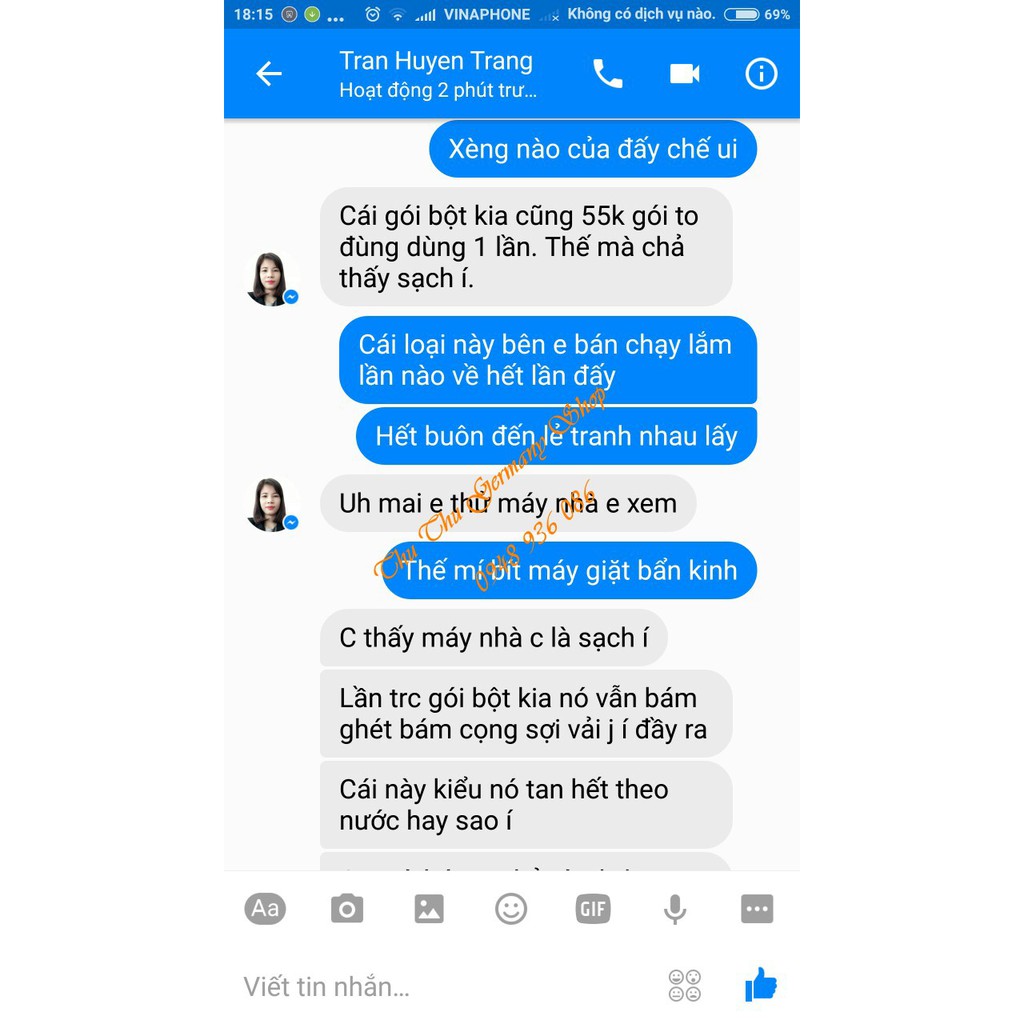Open the GIF picker

(593, 908)
